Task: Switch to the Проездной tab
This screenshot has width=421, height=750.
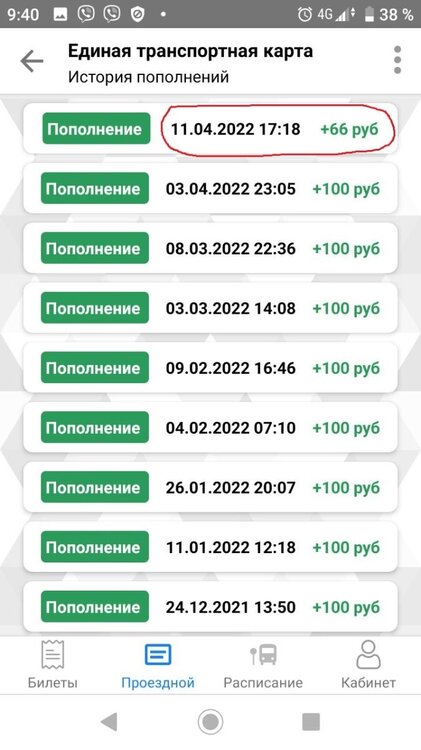Action: 158,665
